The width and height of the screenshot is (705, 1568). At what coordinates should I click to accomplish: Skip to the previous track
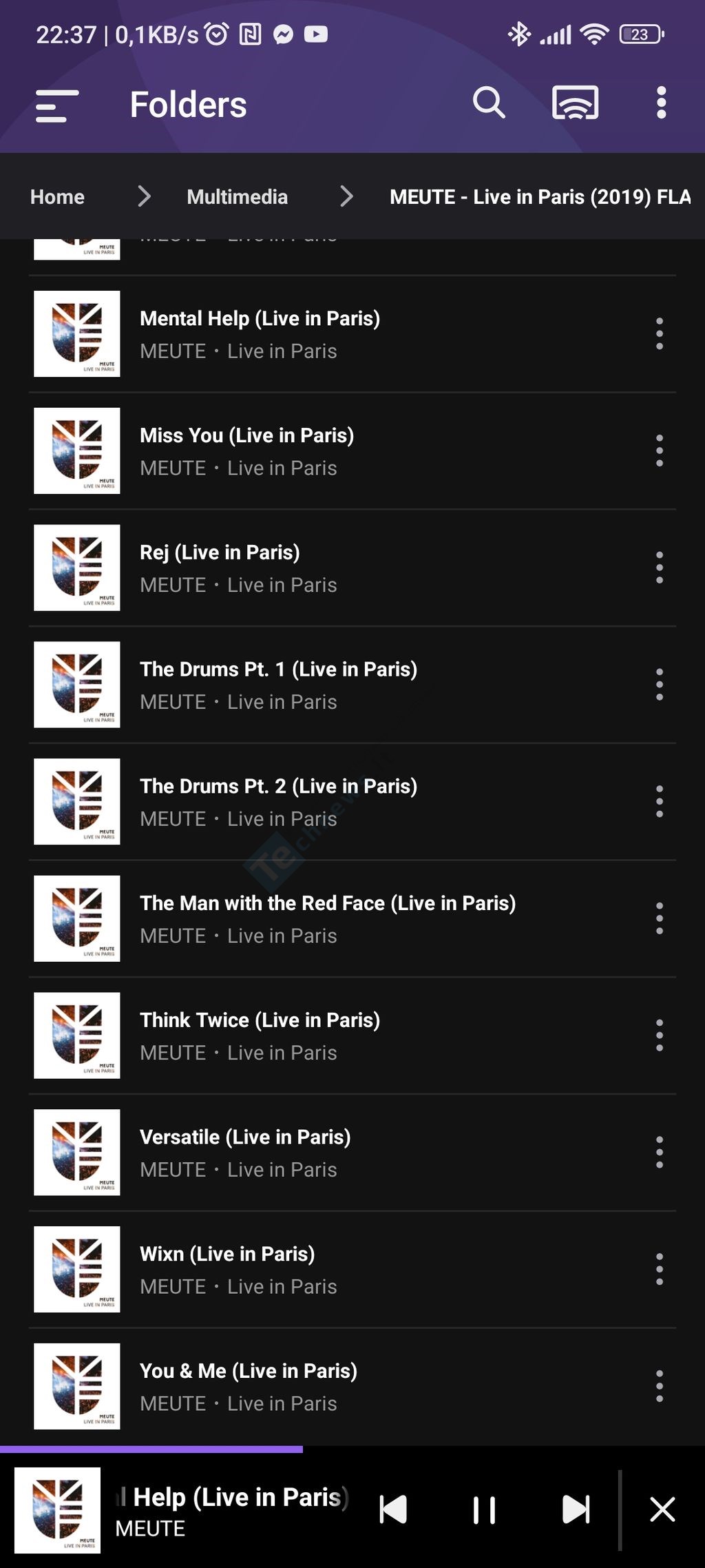393,1509
